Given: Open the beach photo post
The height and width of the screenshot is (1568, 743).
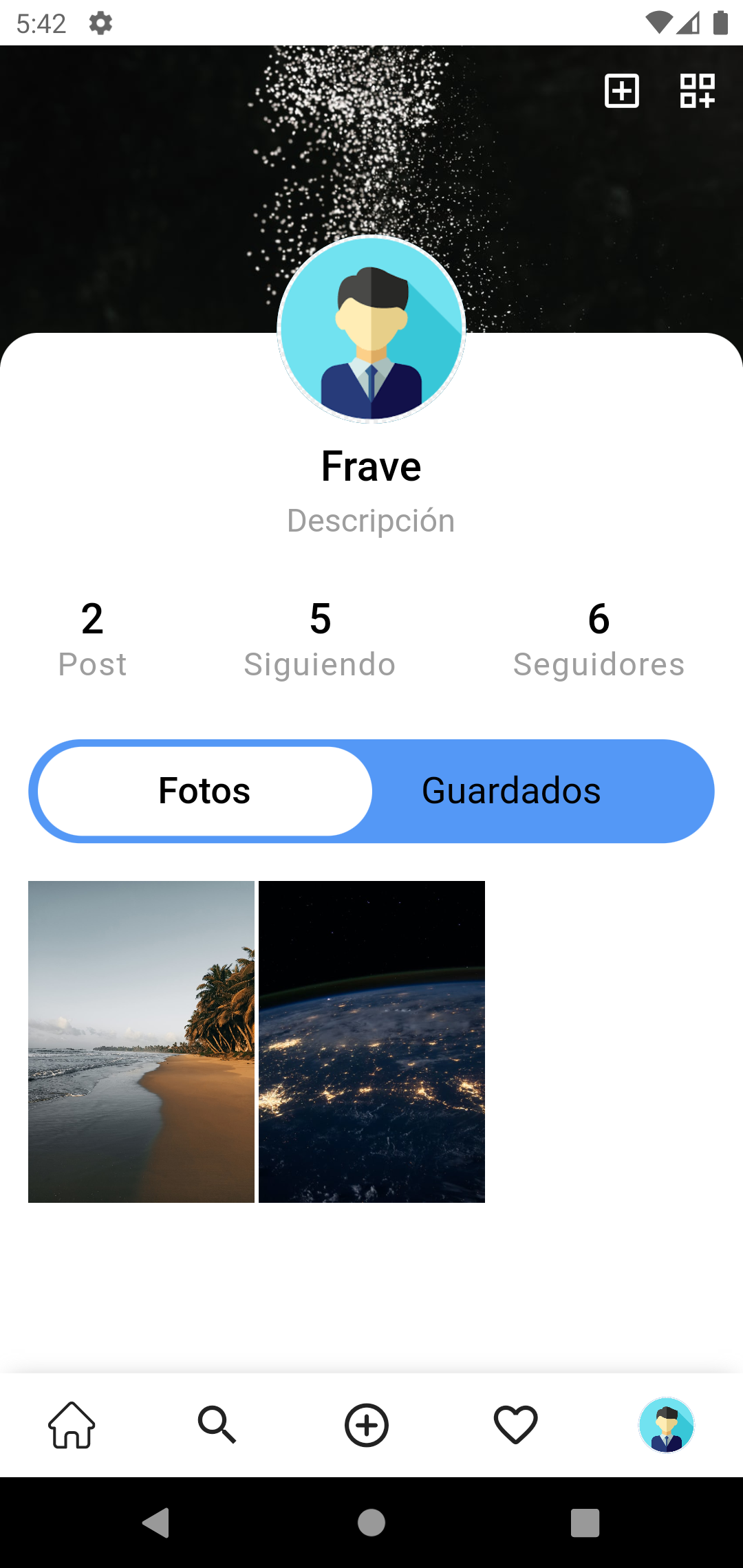Looking at the screenshot, I should (x=141, y=1041).
